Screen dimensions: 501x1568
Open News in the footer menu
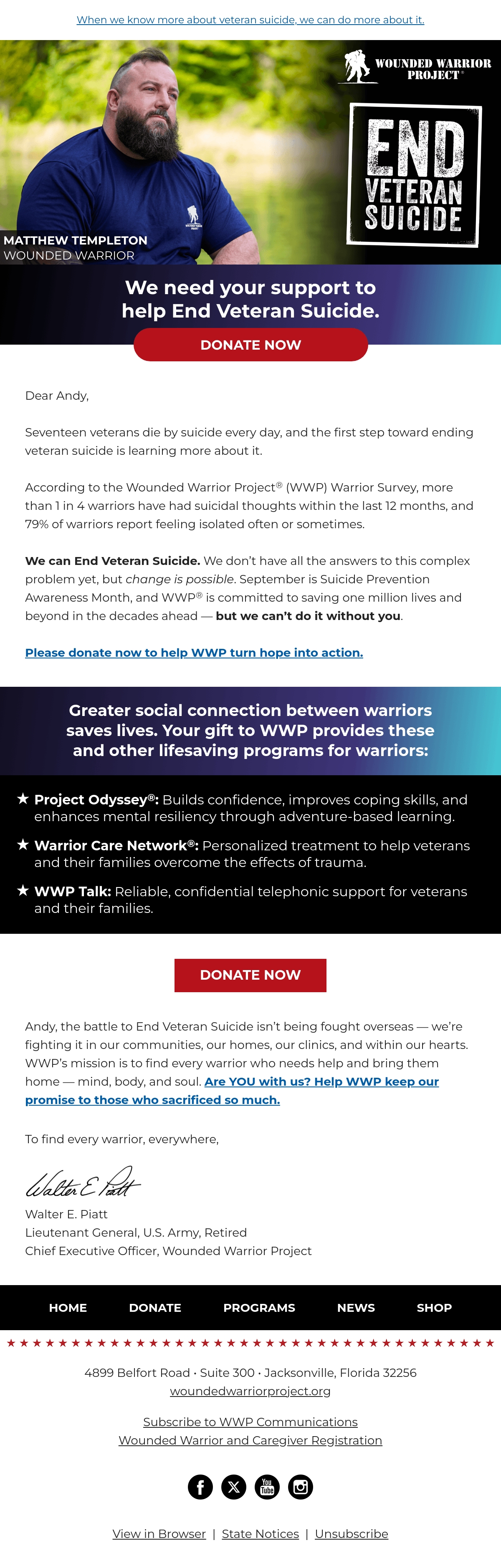coord(356,1308)
